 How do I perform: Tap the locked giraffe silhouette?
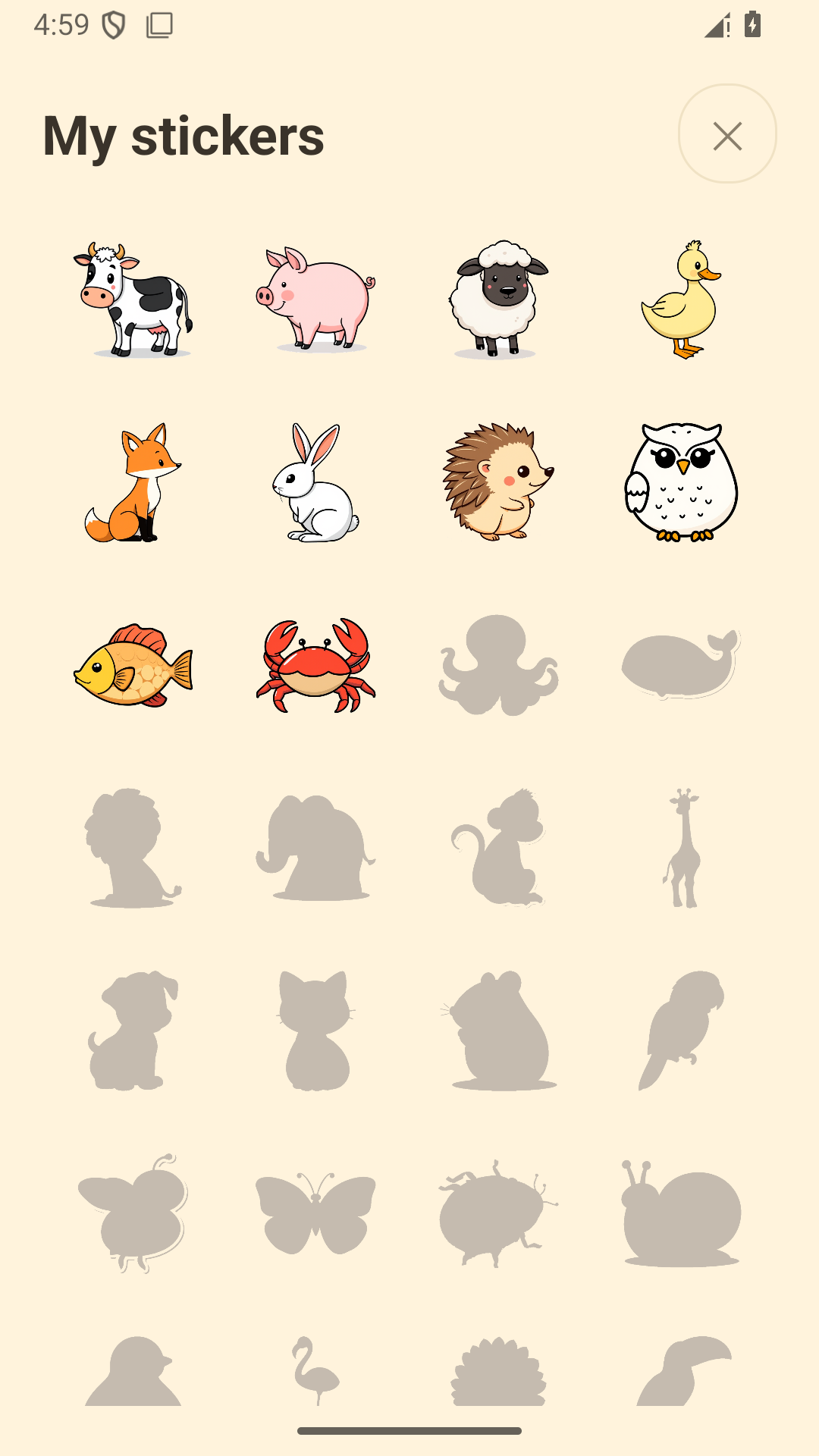point(681,848)
